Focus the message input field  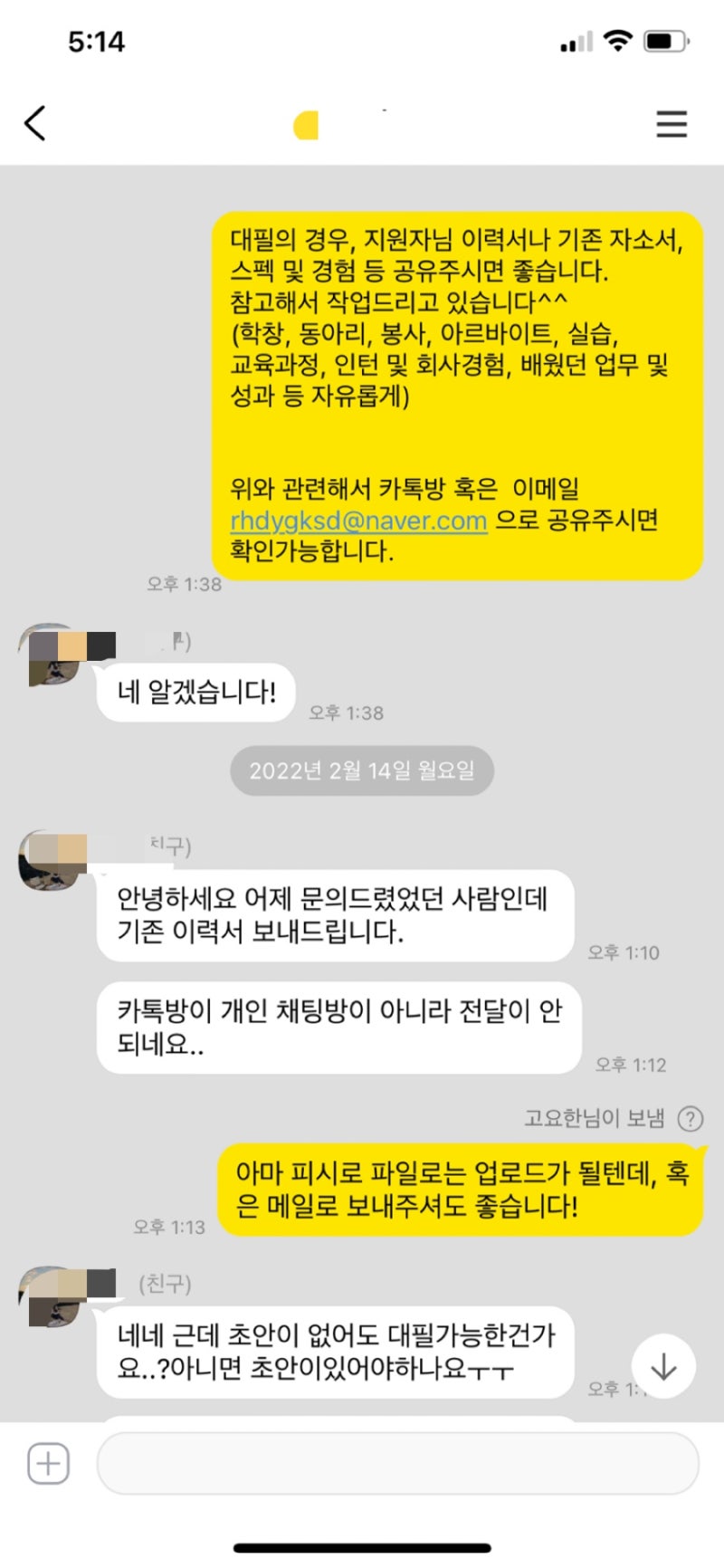coord(398,1463)
